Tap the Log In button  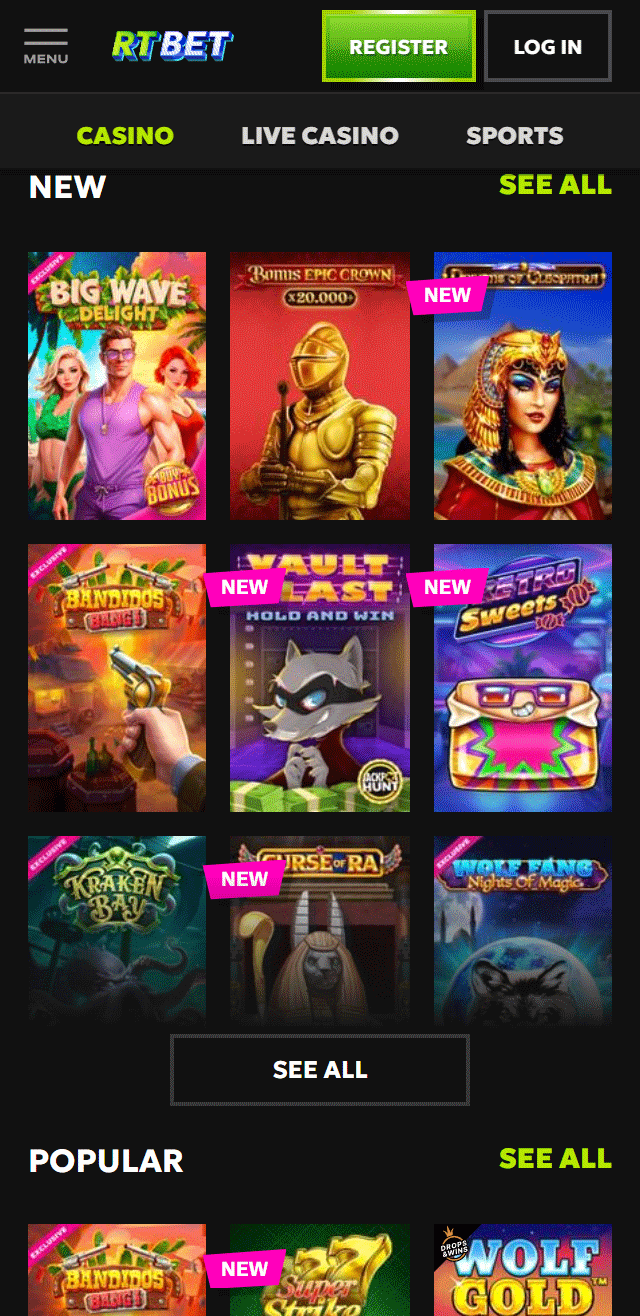547,46
